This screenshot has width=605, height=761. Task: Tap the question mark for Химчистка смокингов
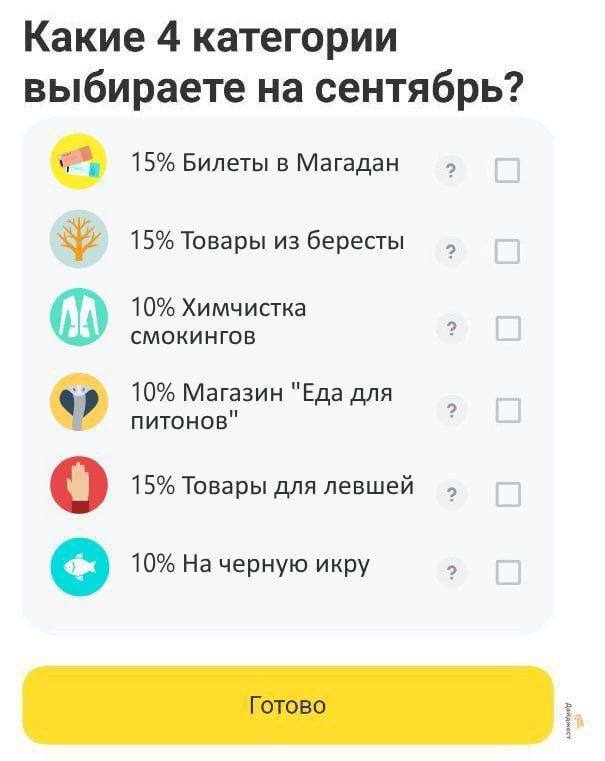pos(451,329)
